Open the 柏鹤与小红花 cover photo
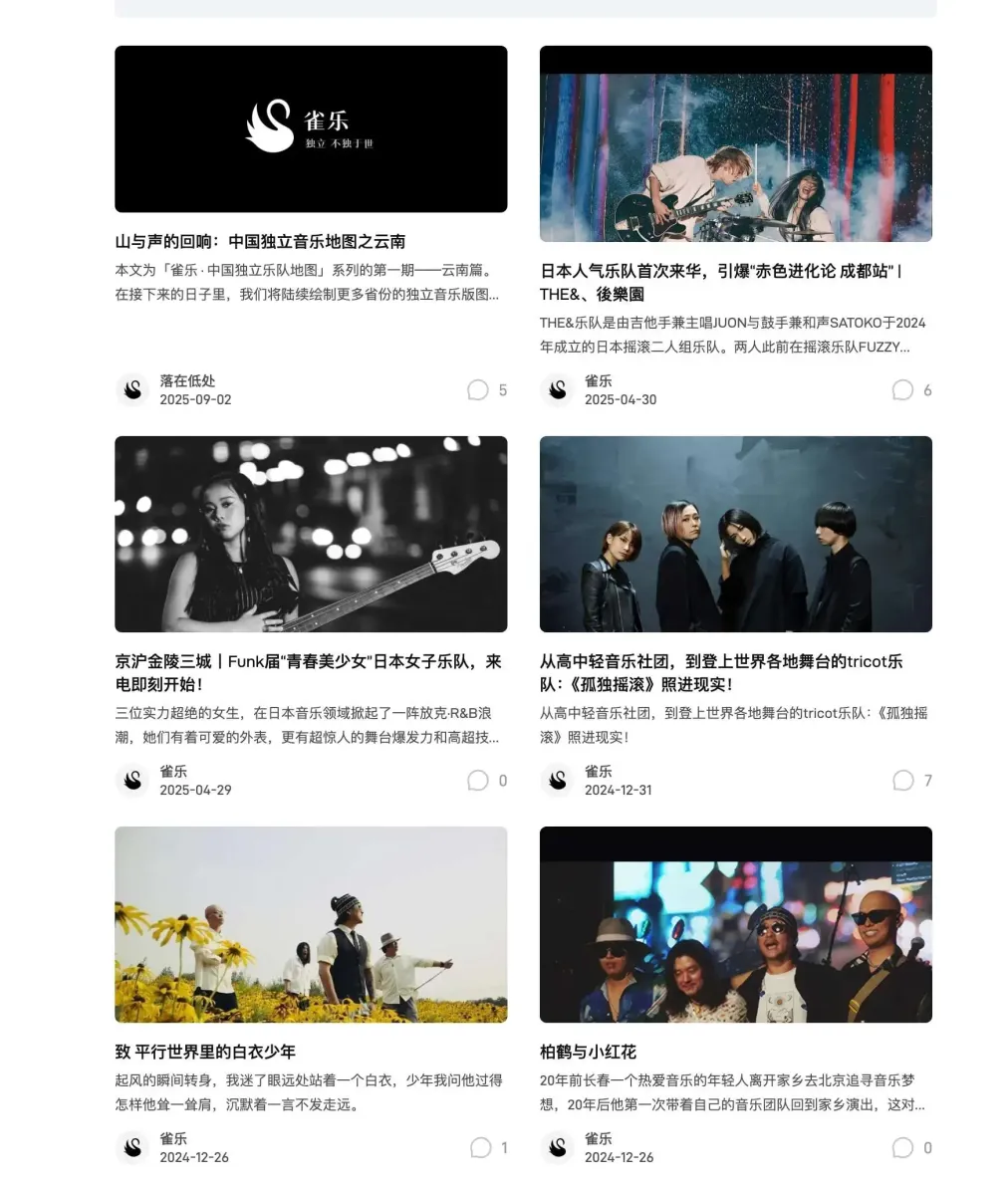This screenshot has width=1008, height=1184. pos(735,924)
